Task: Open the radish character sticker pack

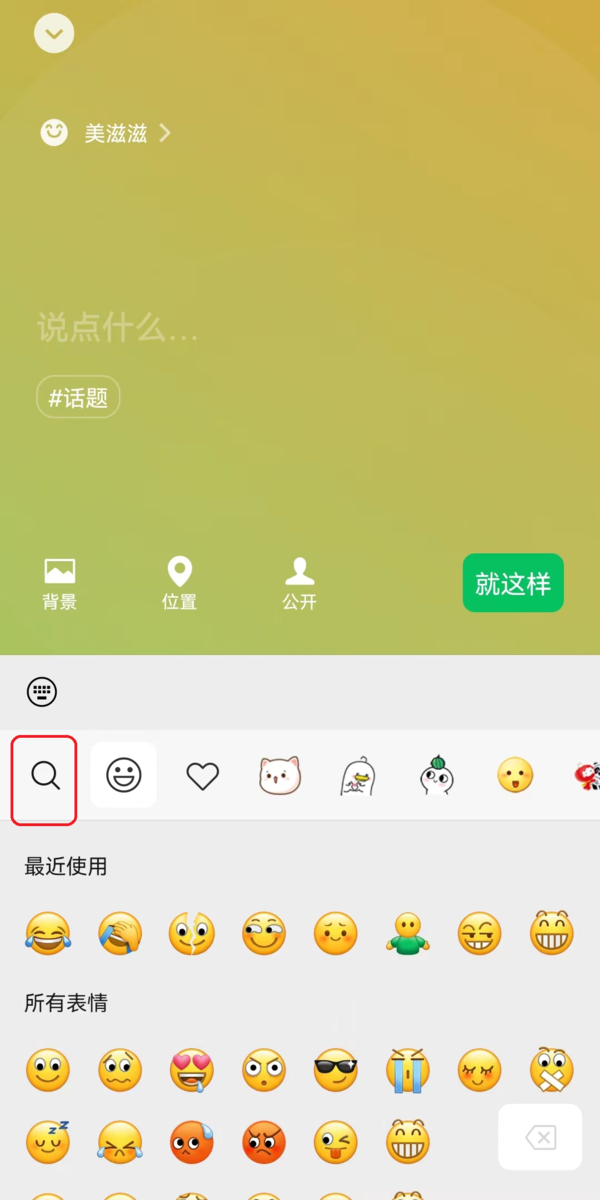Action: pos(436,775)
